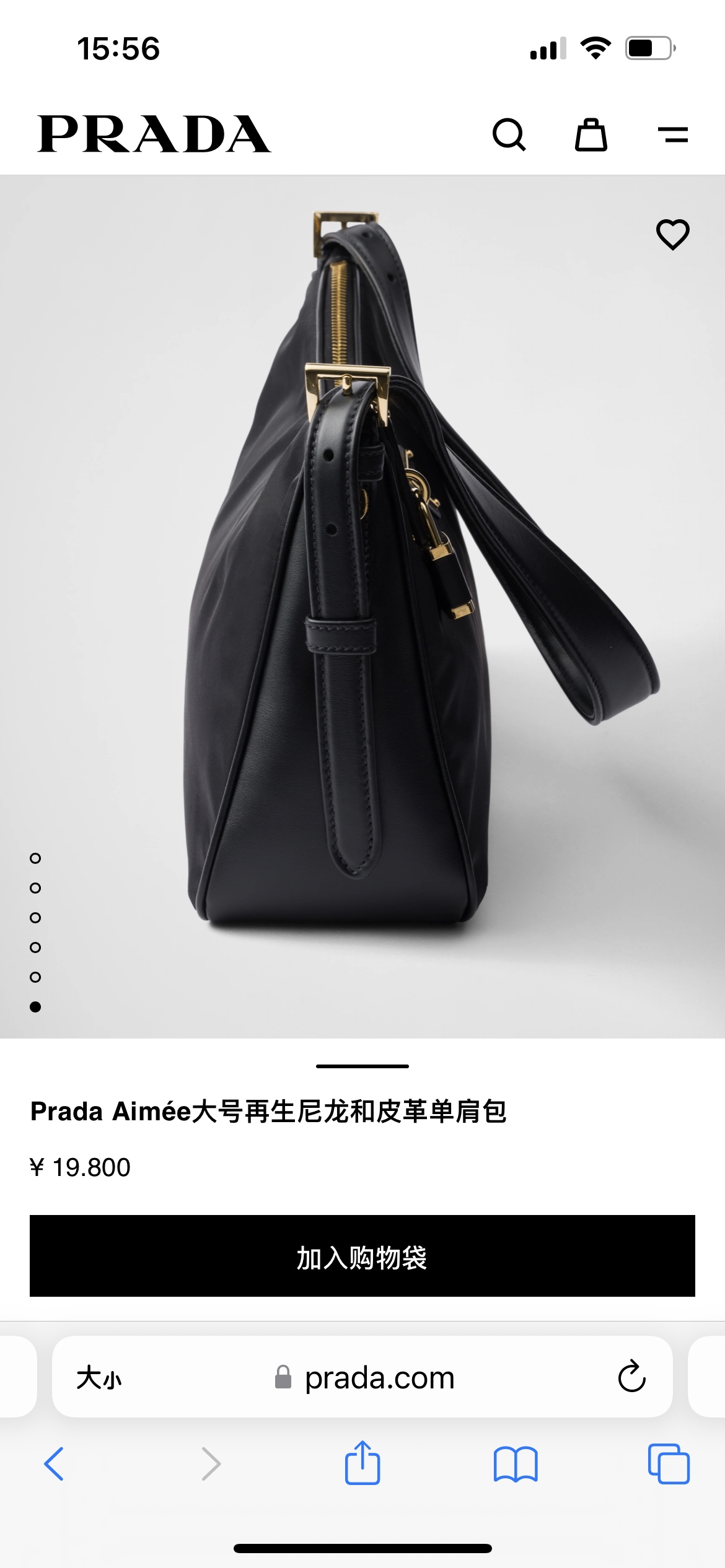725x1568 pixels.
Task: Open the search icon in Prada header
Action: coord(509,134)
